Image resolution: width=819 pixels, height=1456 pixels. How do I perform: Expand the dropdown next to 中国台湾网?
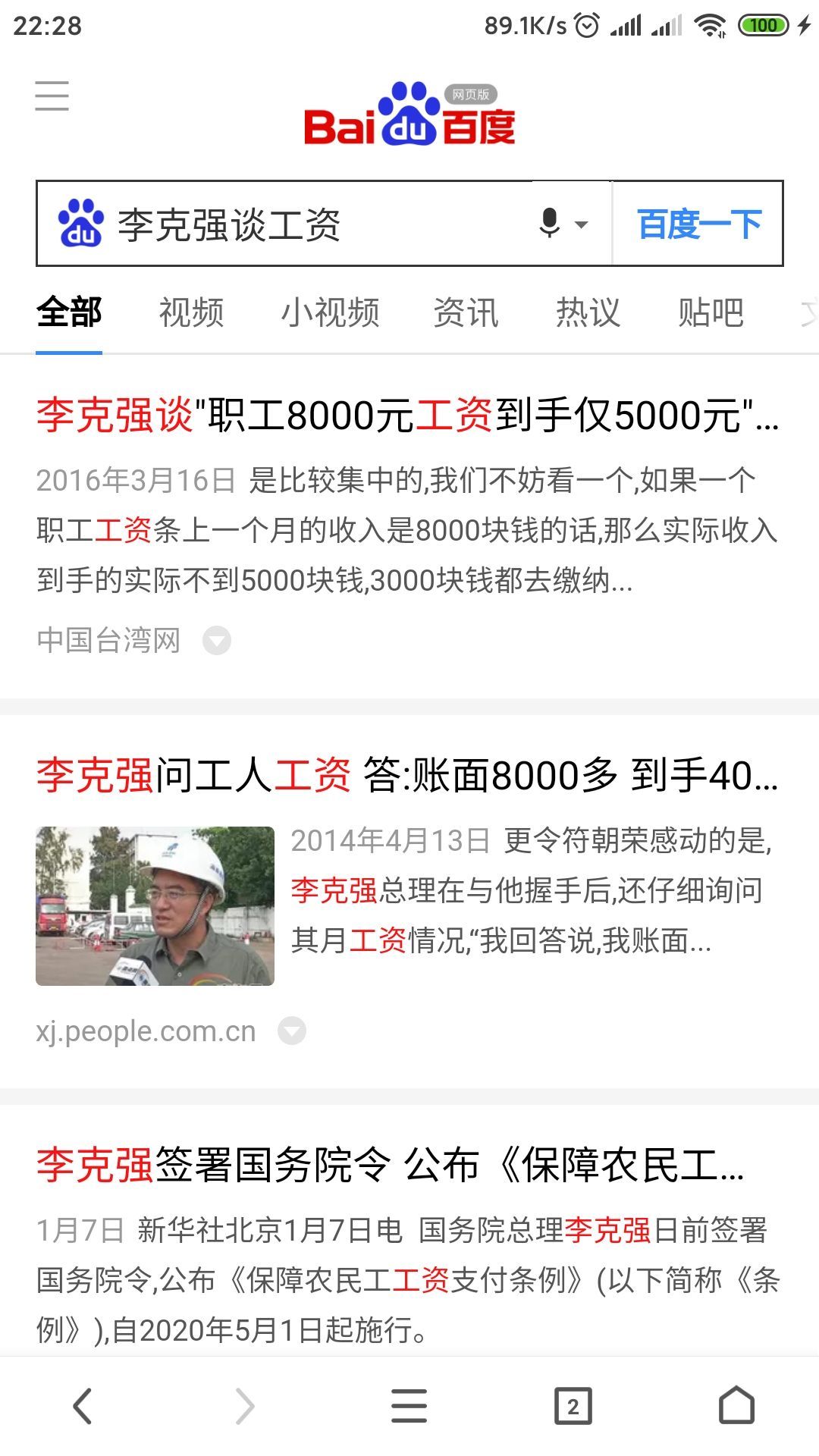[x=217, y=641]
